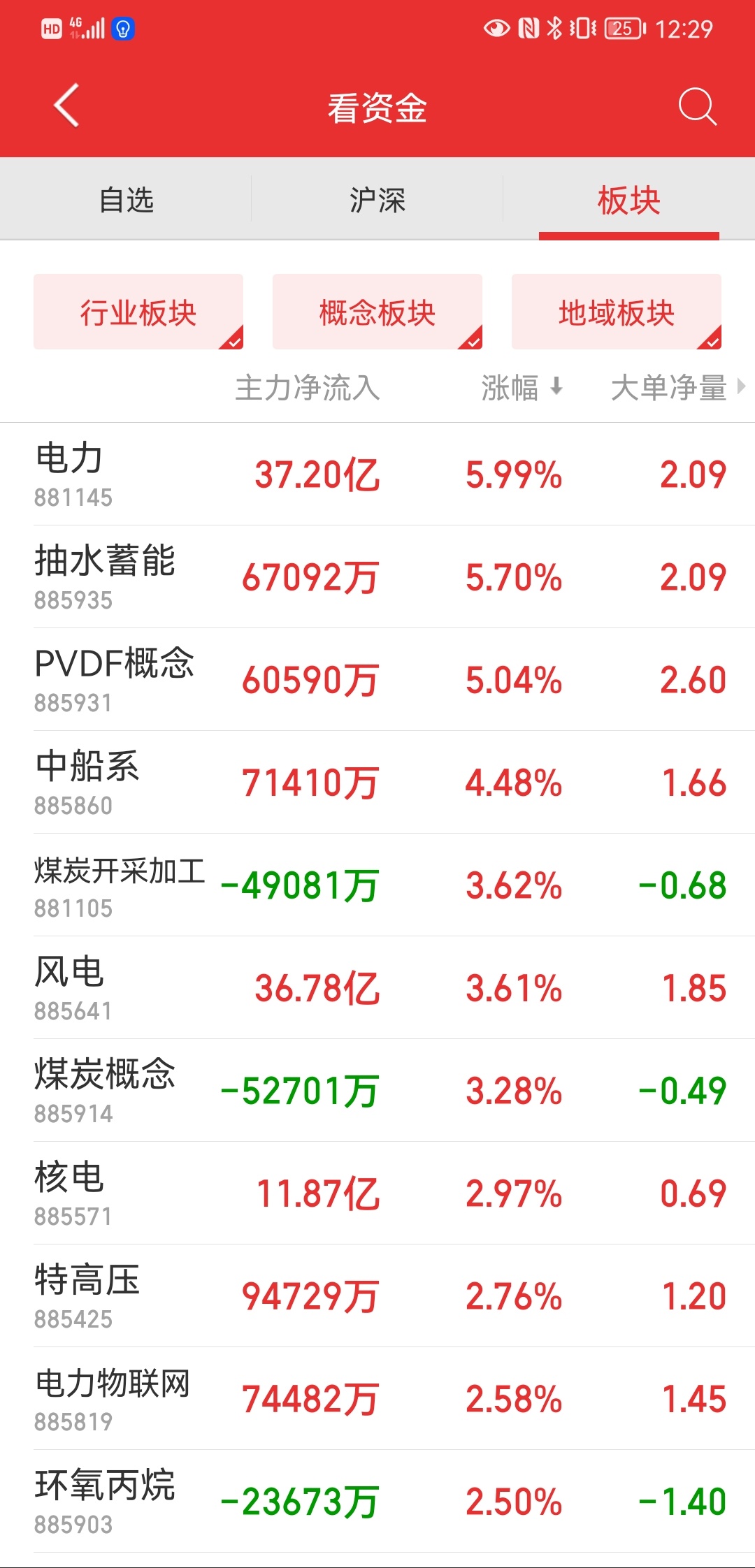Sort by 大单净量 column header
The image size is (755, 1568).
click(678, 387)
